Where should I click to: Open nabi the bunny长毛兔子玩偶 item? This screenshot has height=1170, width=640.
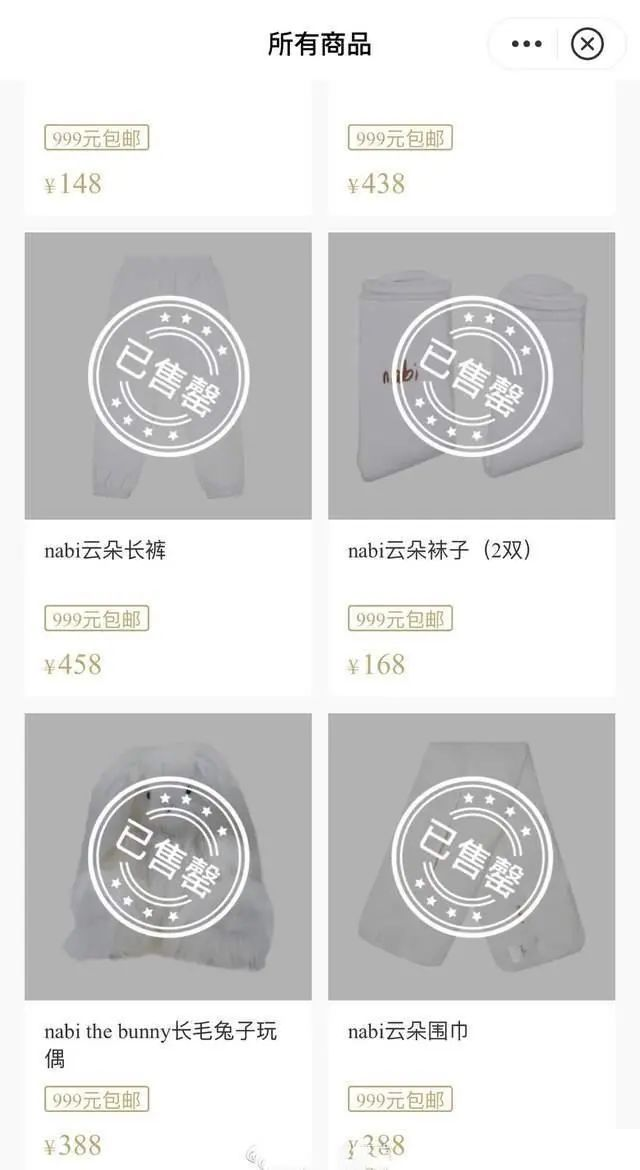coord(168,856)
